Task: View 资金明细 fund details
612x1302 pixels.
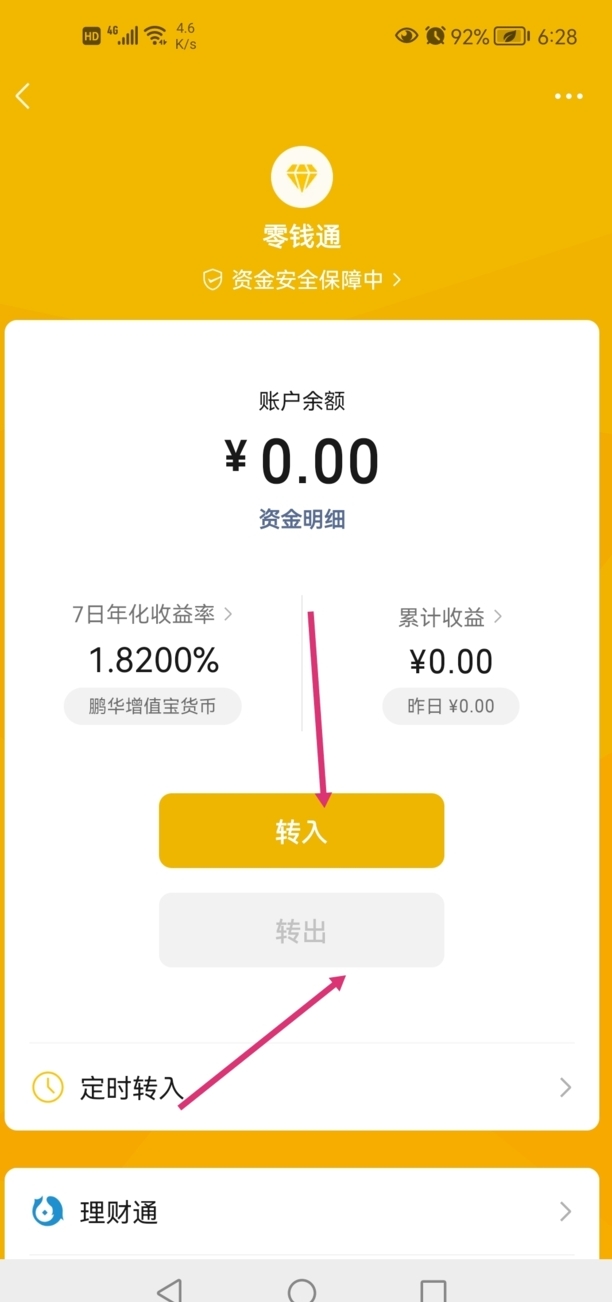Action: click(x=302, y=520)
